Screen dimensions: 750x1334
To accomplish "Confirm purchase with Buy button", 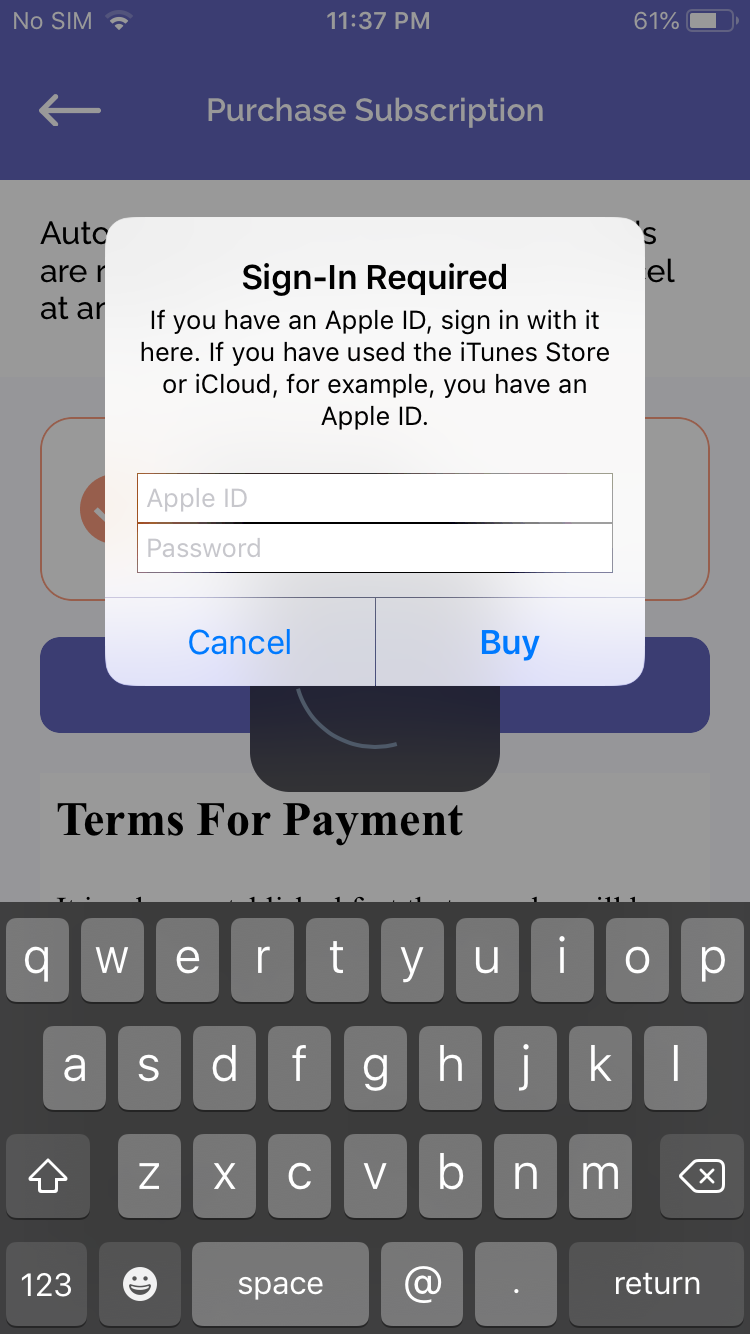I will coord(509,642).
